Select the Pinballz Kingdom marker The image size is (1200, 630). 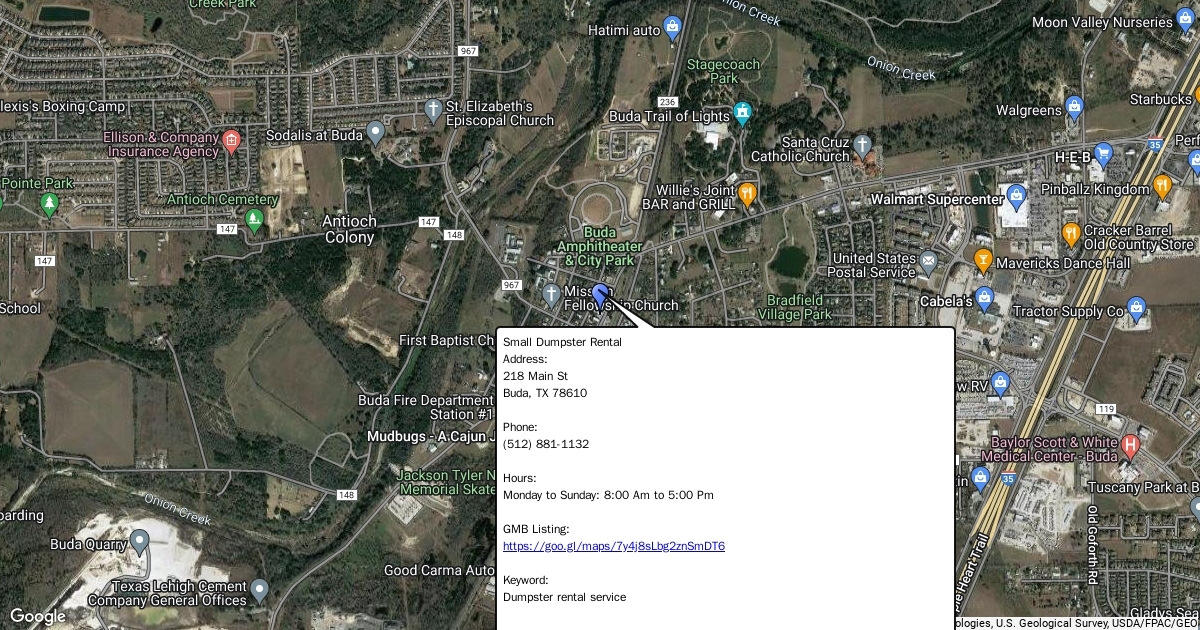(1162, 186)
